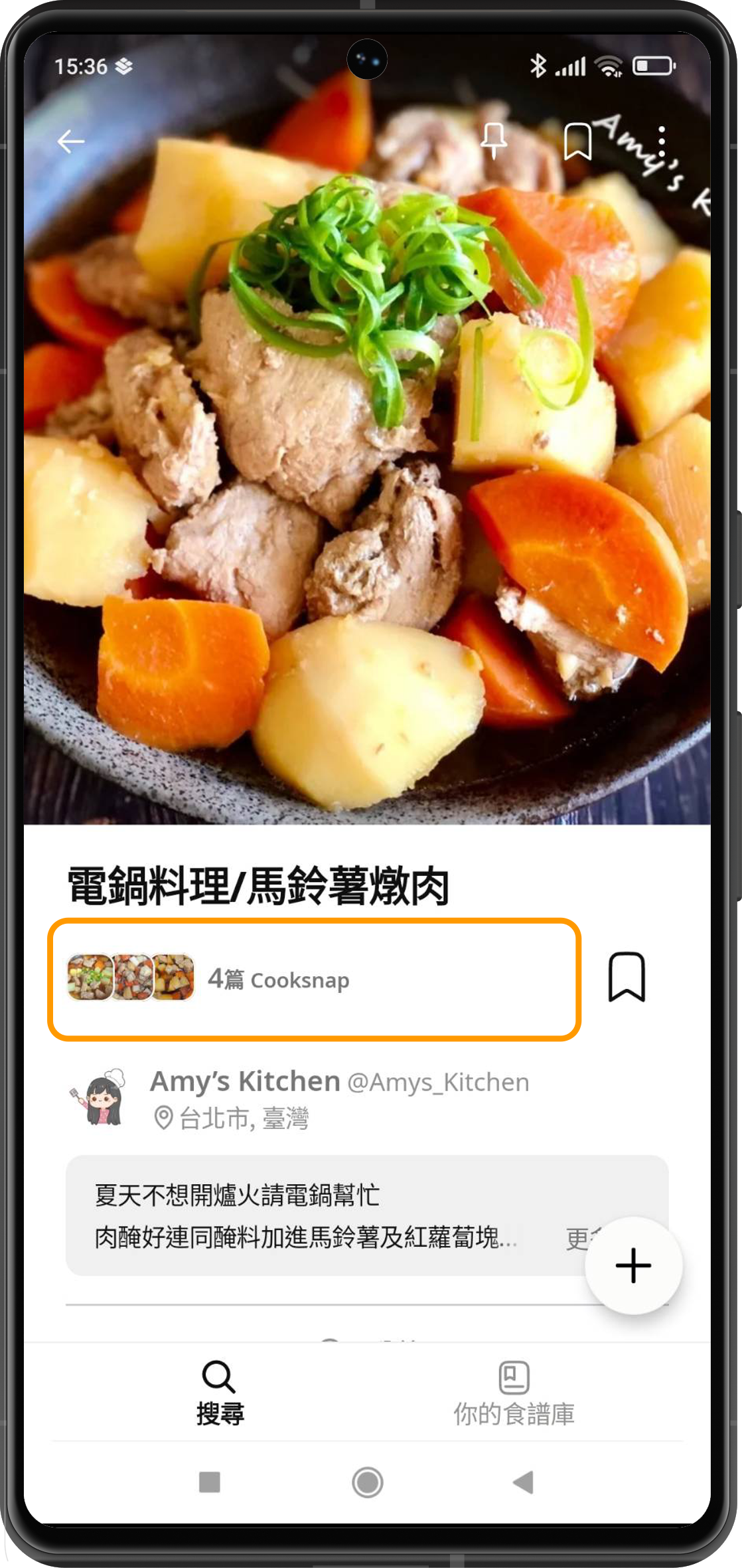Go back using the top arrow
742x1568 pixels.
pyautogui.click(x=70, y=141)
